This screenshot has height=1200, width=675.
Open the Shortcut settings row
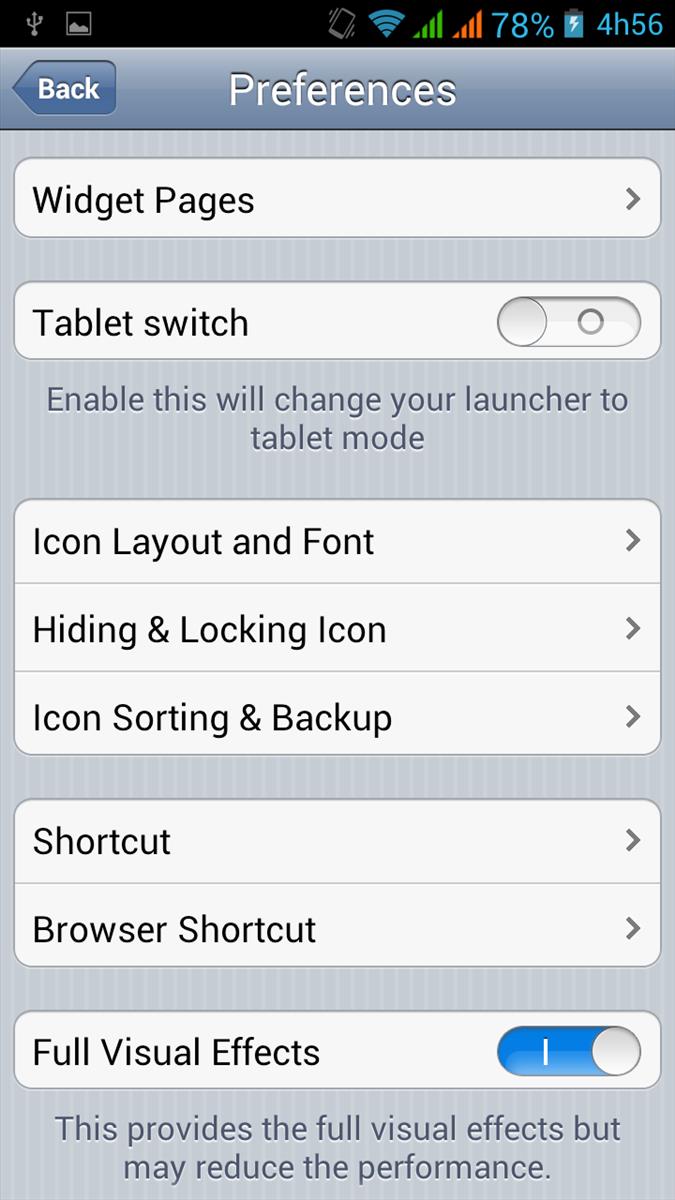[x=337, y=840]
